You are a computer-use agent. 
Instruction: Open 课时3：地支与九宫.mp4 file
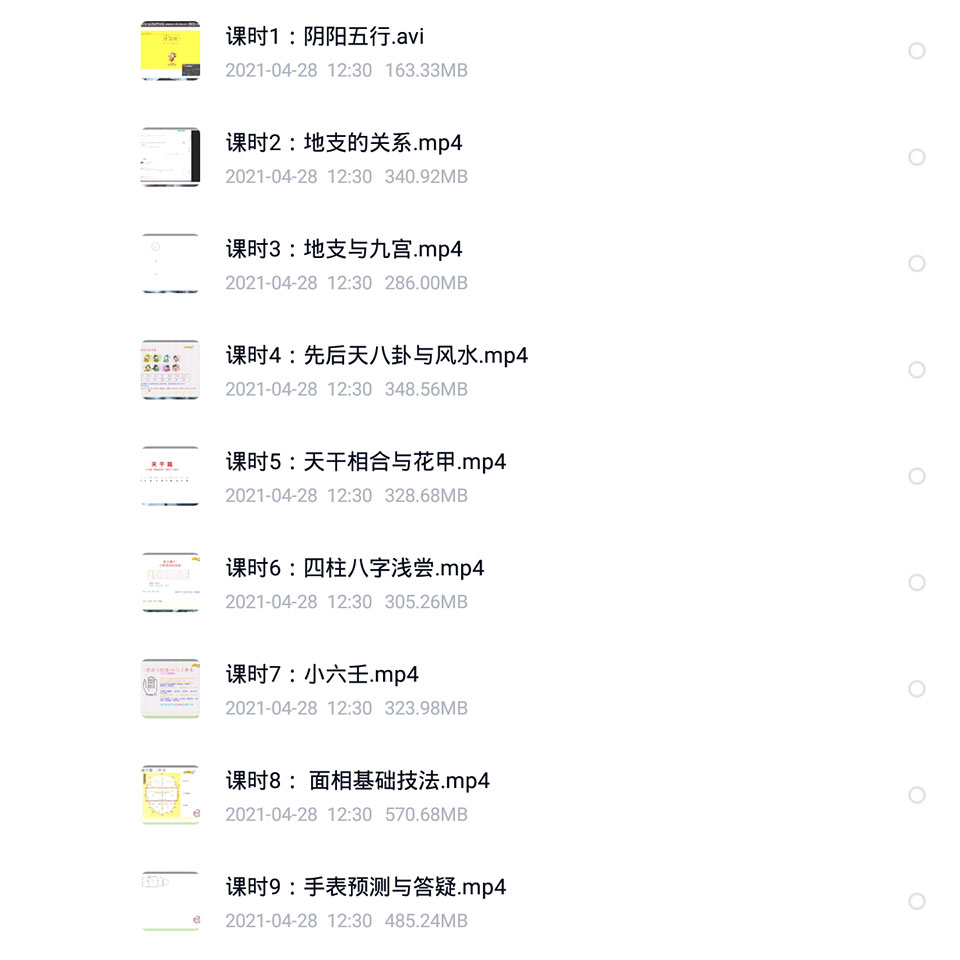[x=344, y=249]
